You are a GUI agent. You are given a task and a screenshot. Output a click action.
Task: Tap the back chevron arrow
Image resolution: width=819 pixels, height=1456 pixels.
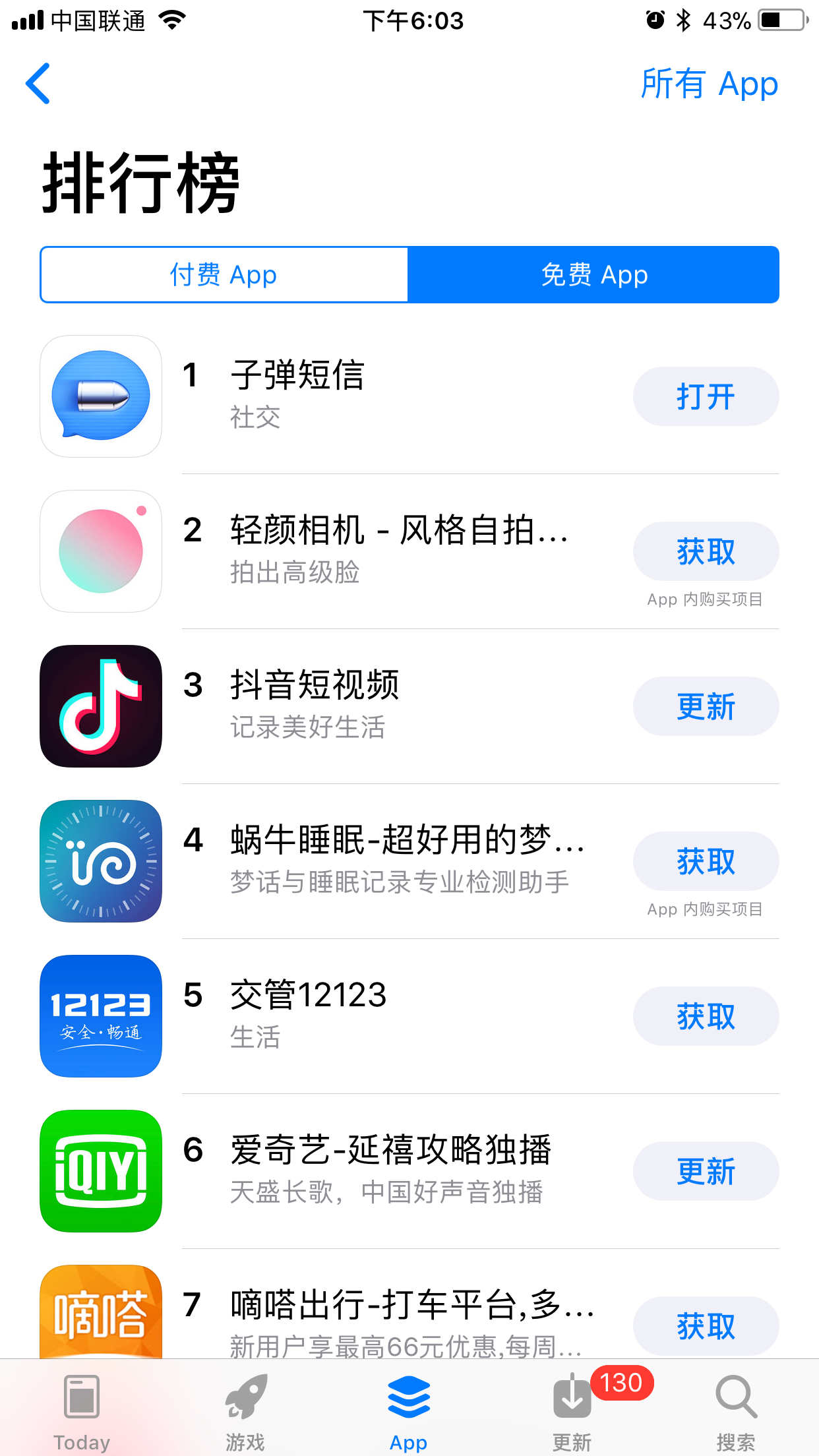(38, 84)
